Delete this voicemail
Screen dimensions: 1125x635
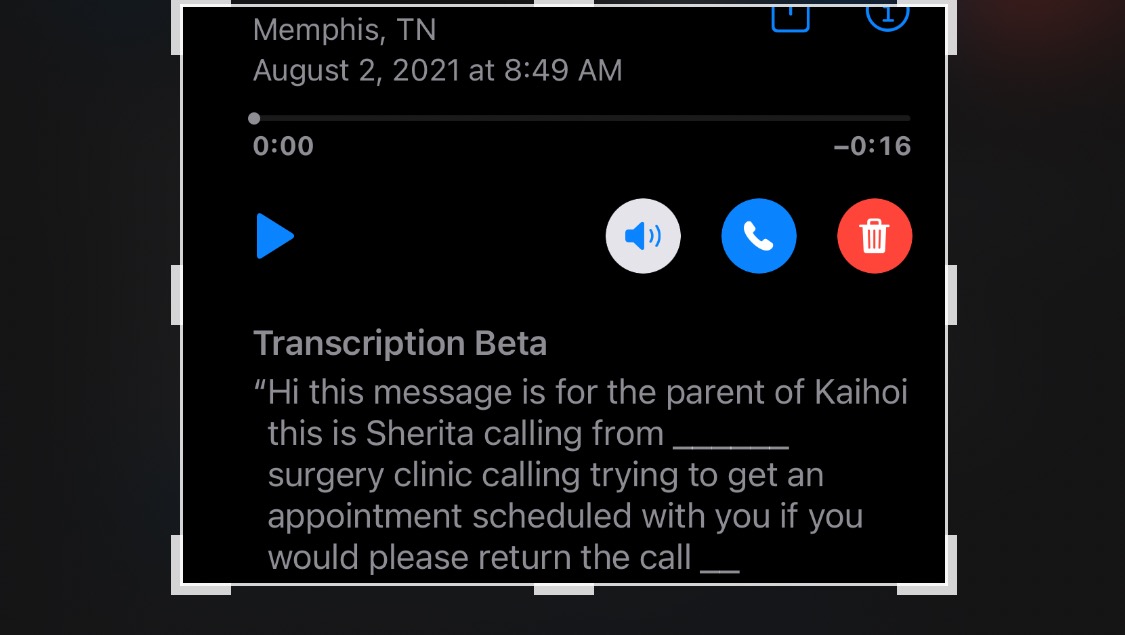click(874, 237)
